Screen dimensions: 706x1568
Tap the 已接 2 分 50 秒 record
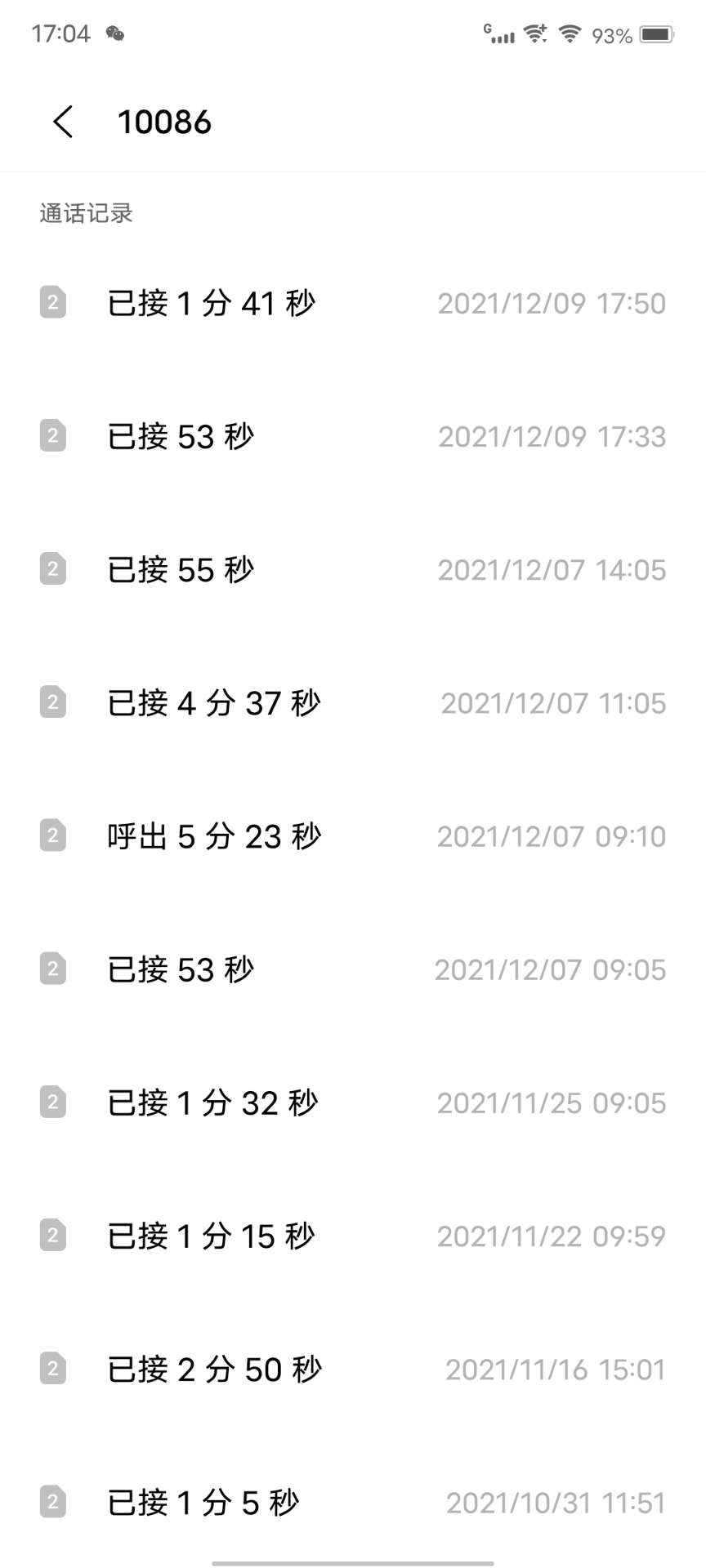[x=353, y=1370]
